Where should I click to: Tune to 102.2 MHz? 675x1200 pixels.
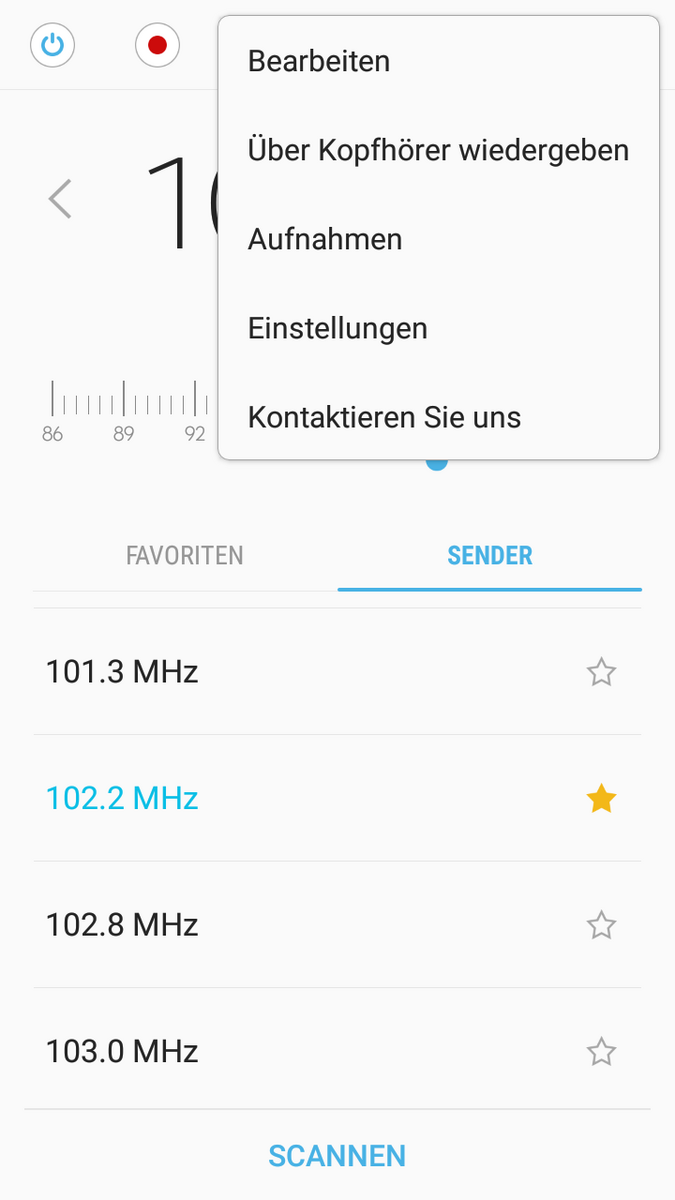click(122, 798)
